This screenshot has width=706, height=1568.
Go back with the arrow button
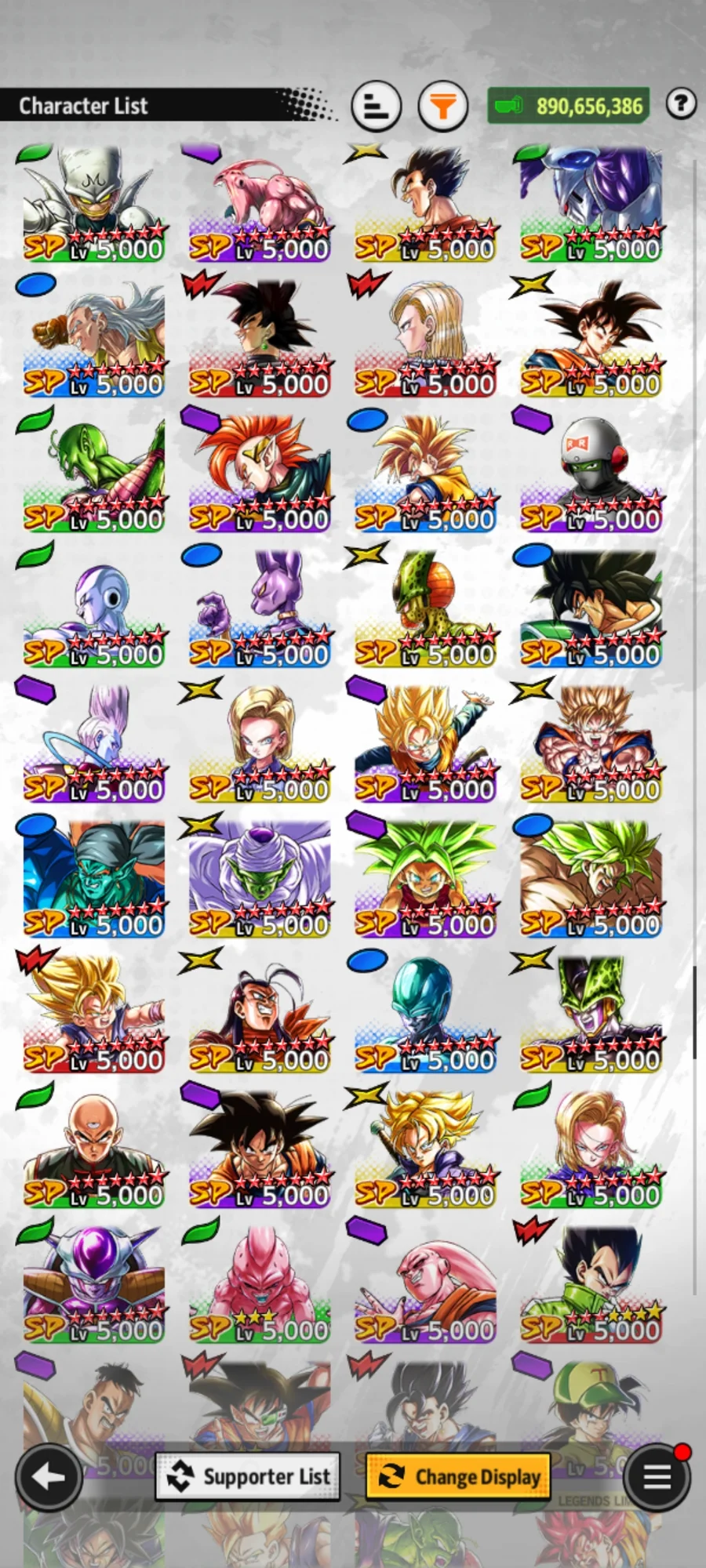pyautogui.click(x=49, y=1477)
